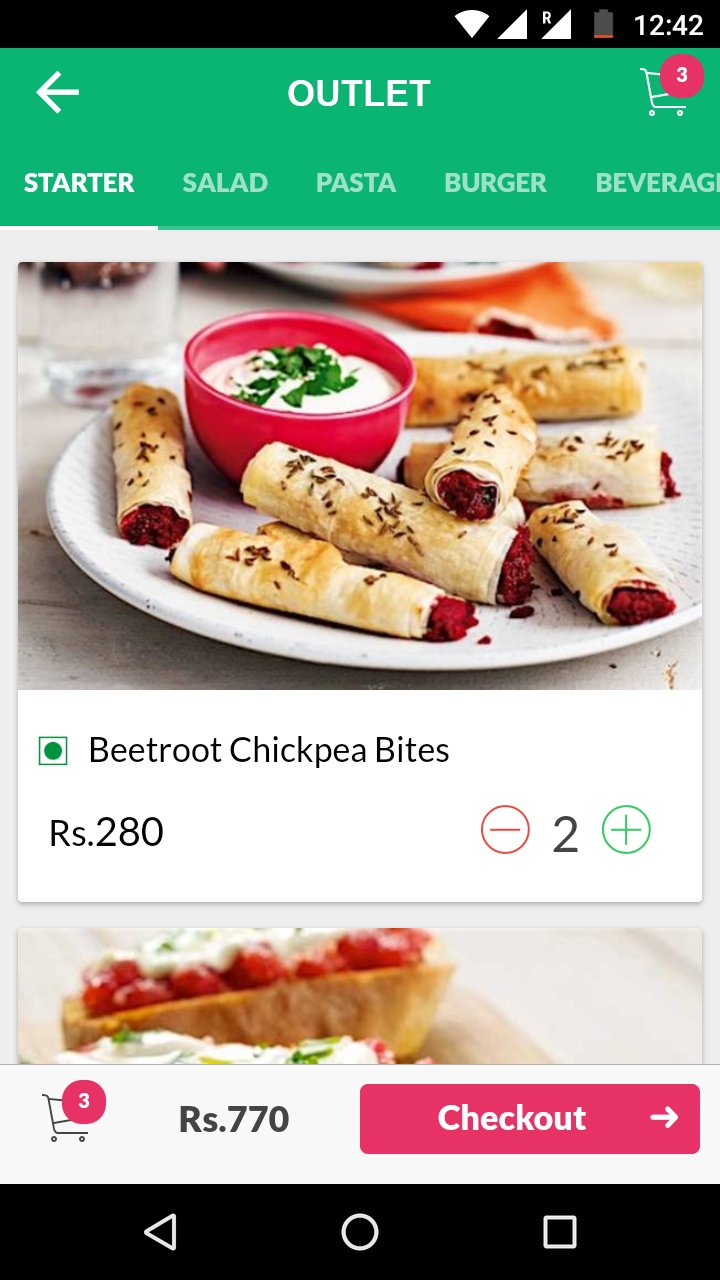The image size is (720, 1280).
Task: Tap the Android home button
Action: tap(360, 1232)
